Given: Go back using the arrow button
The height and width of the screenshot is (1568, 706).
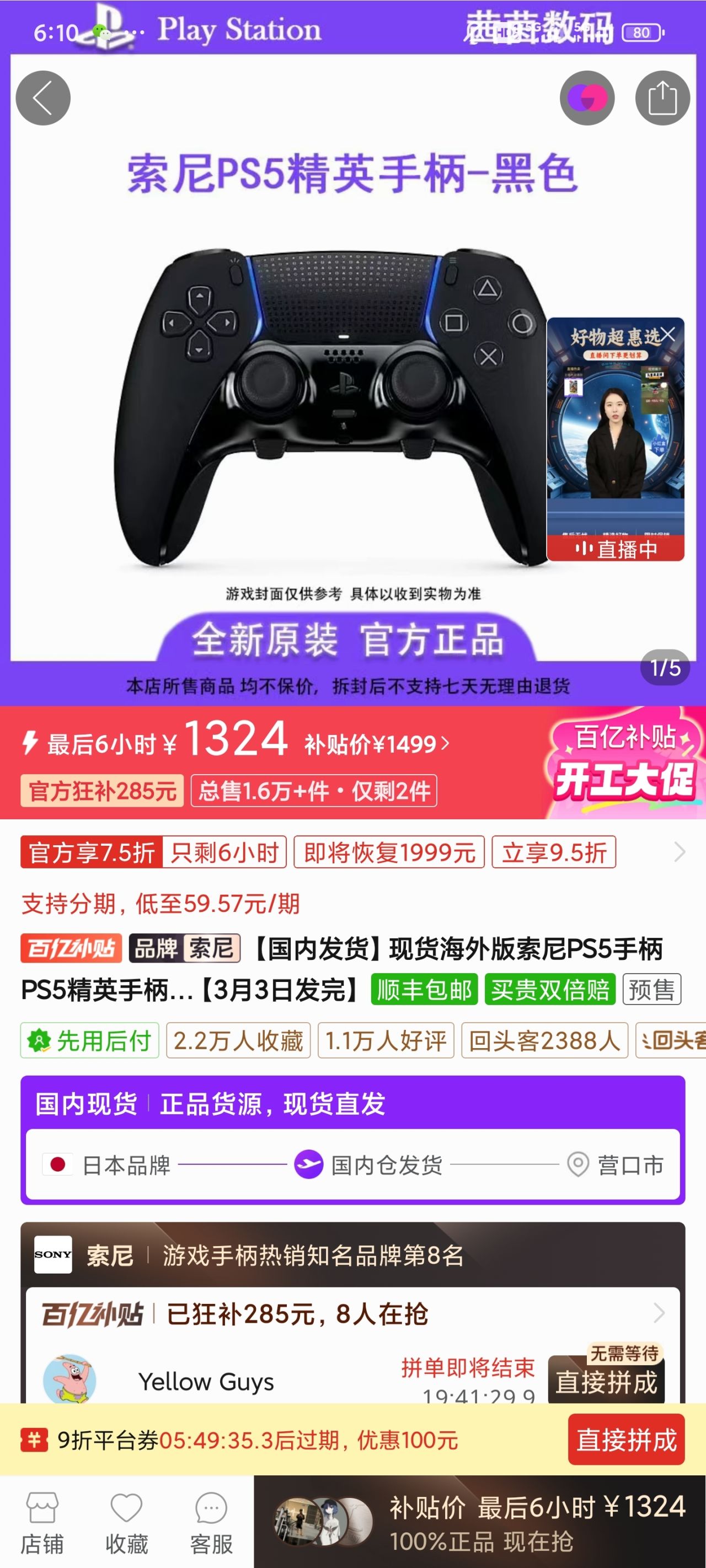Looking at the screenshot, I should (42, 98).
